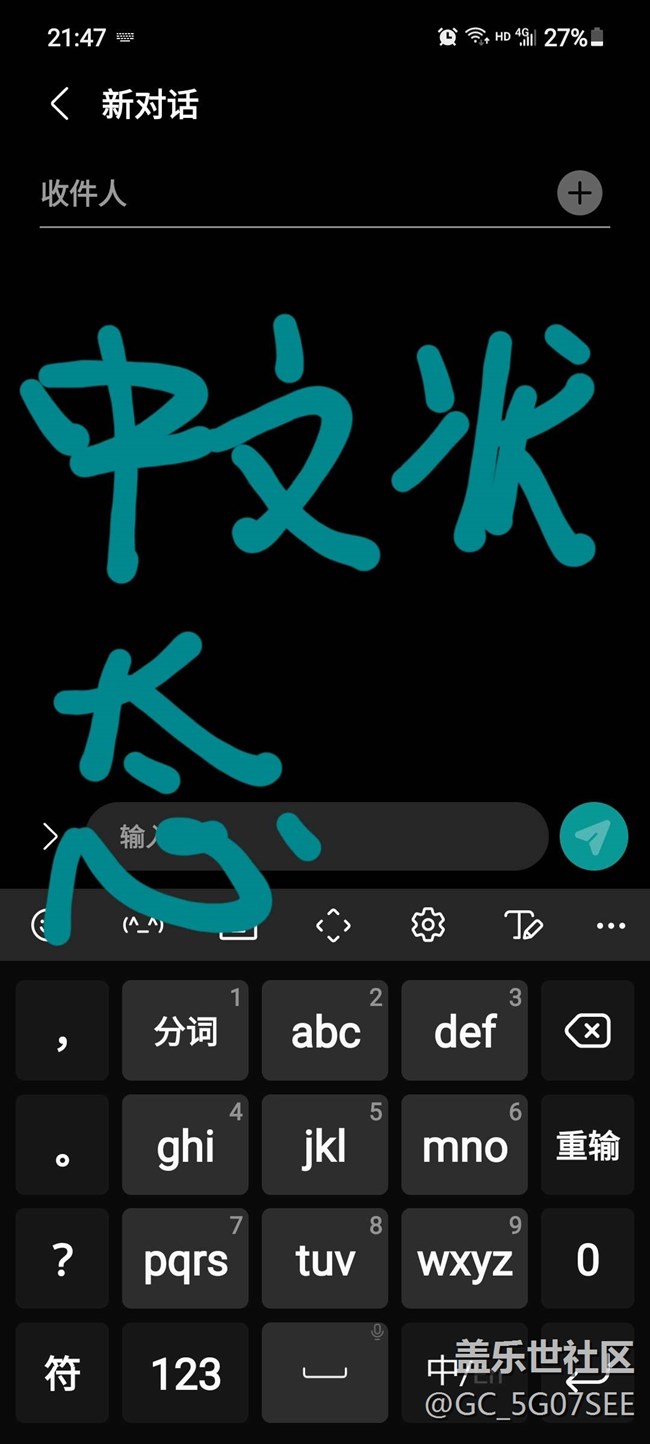
Task: Tap the pqrs key
Action: 185,1260
